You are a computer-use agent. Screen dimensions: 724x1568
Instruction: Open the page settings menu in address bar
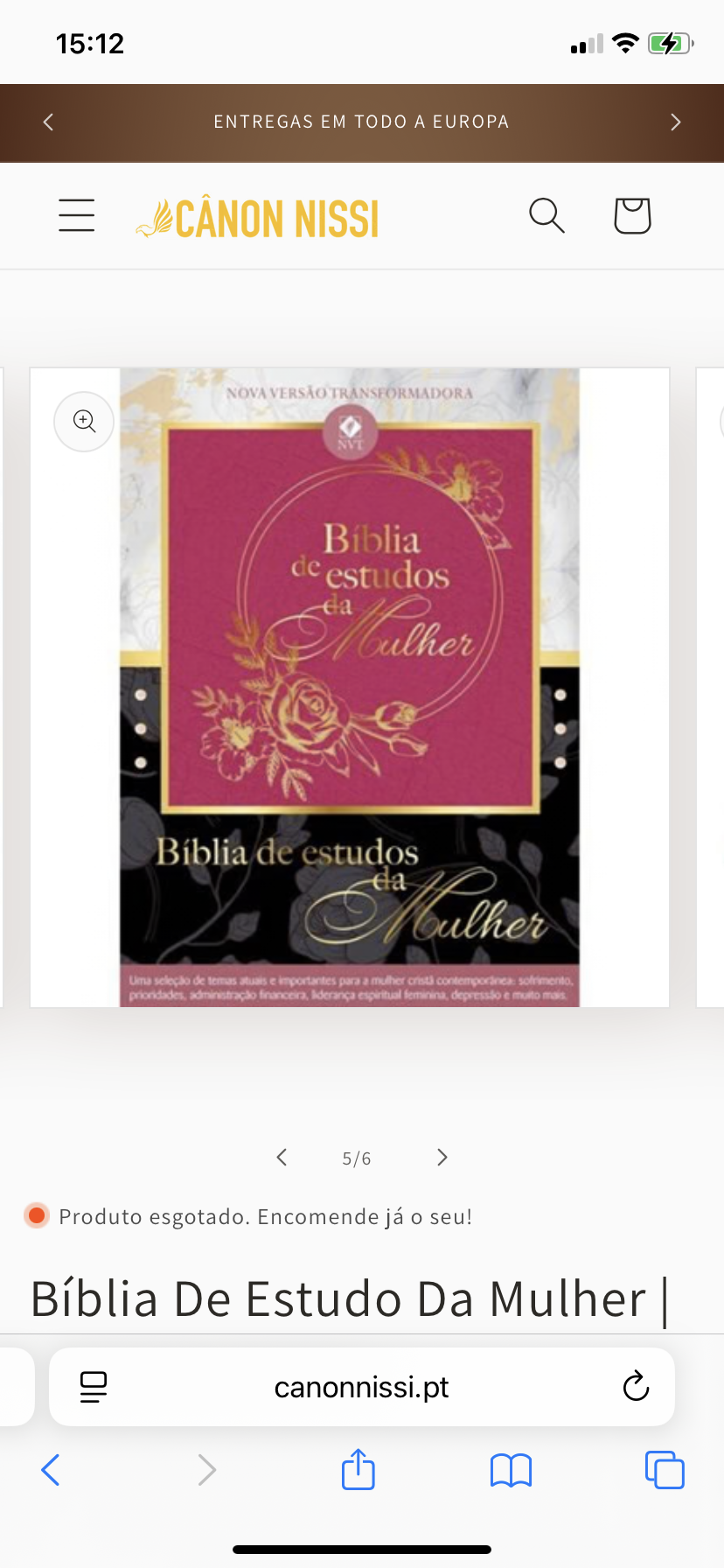[x=94, y=1387]
